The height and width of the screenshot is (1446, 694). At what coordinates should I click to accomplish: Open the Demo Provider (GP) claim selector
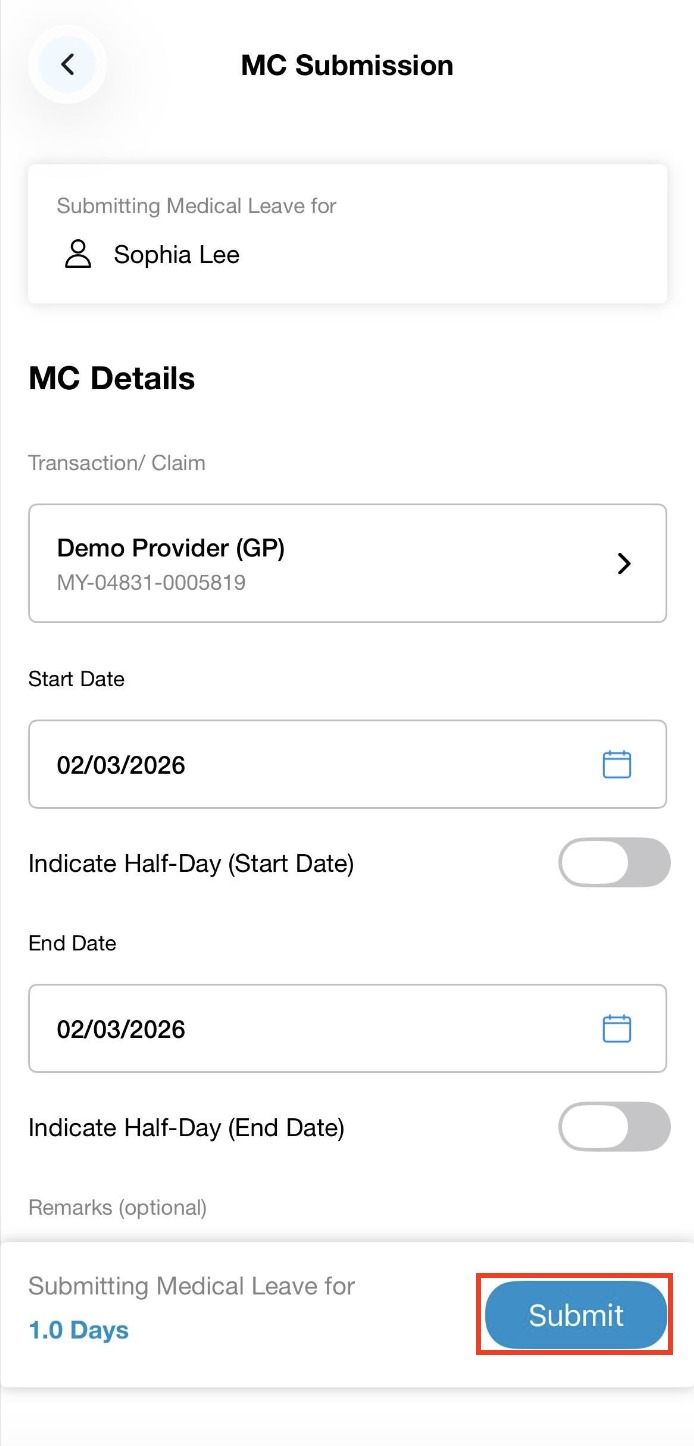click(347, 563)
